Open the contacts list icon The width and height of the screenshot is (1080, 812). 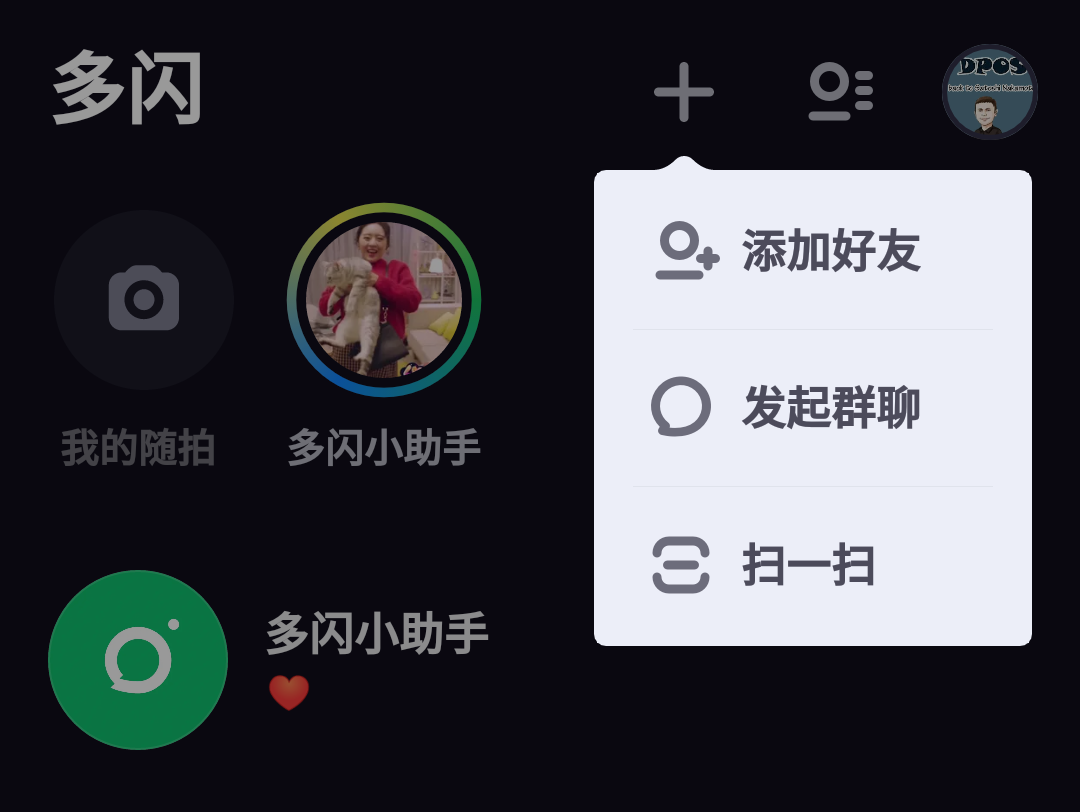click(x=840, y=92)
